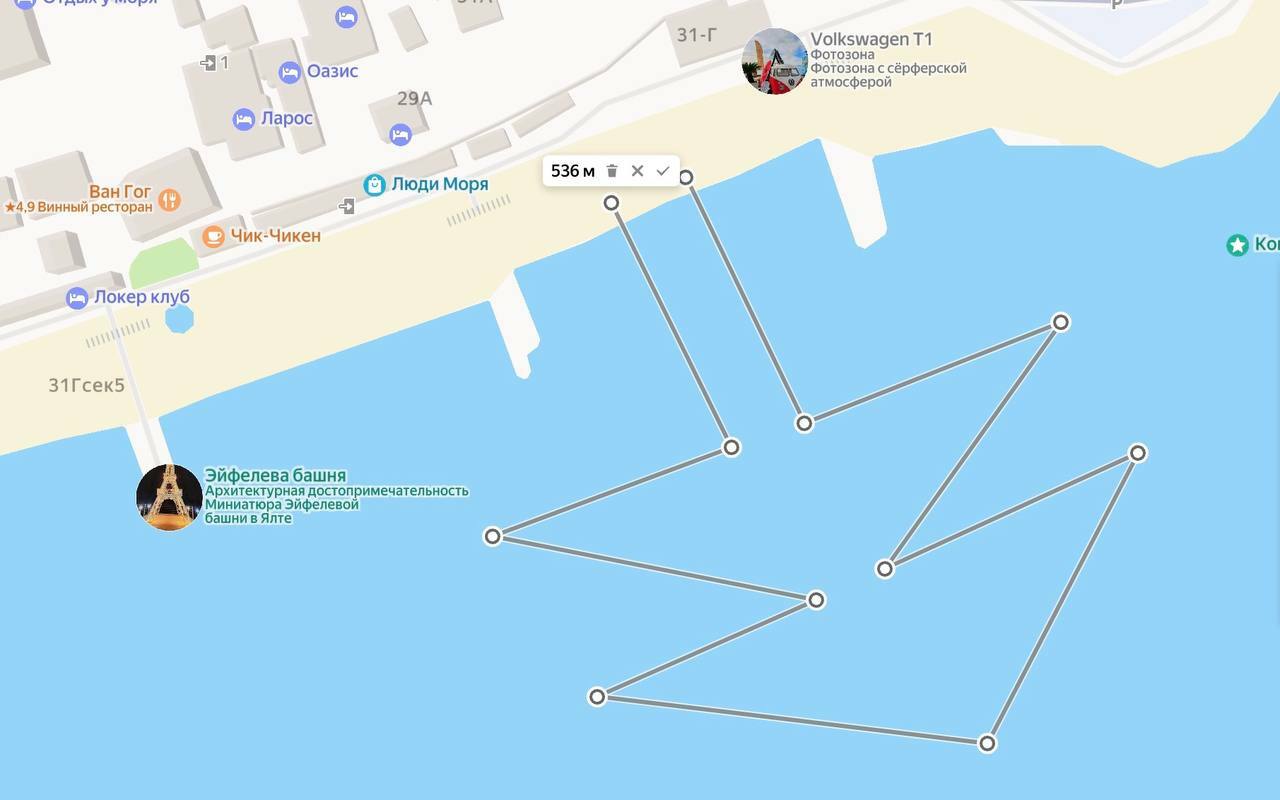
Task: Select the Ларос hotel marker
Action: (244, 119)
